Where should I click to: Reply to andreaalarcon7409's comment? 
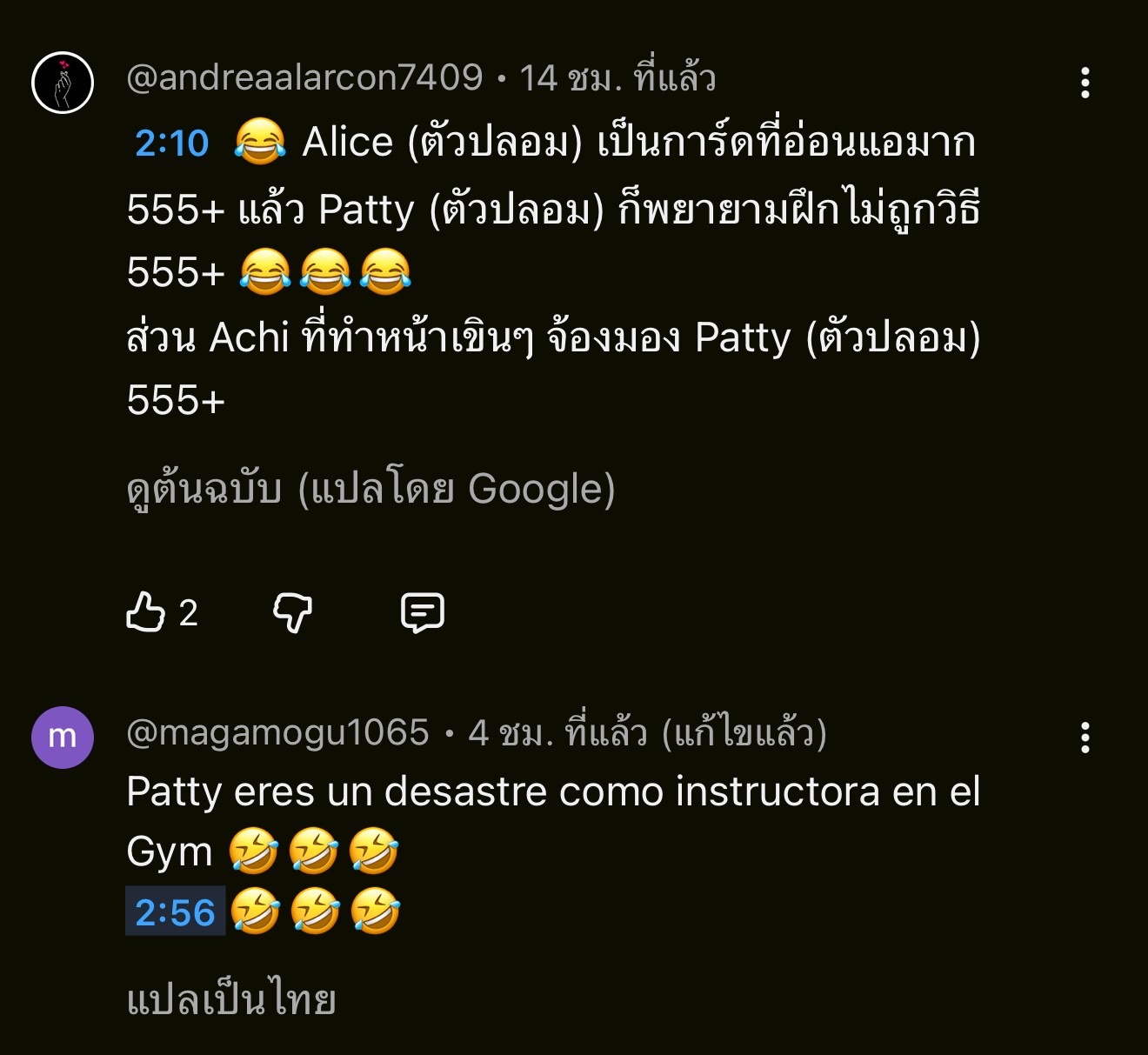[423, 612]
